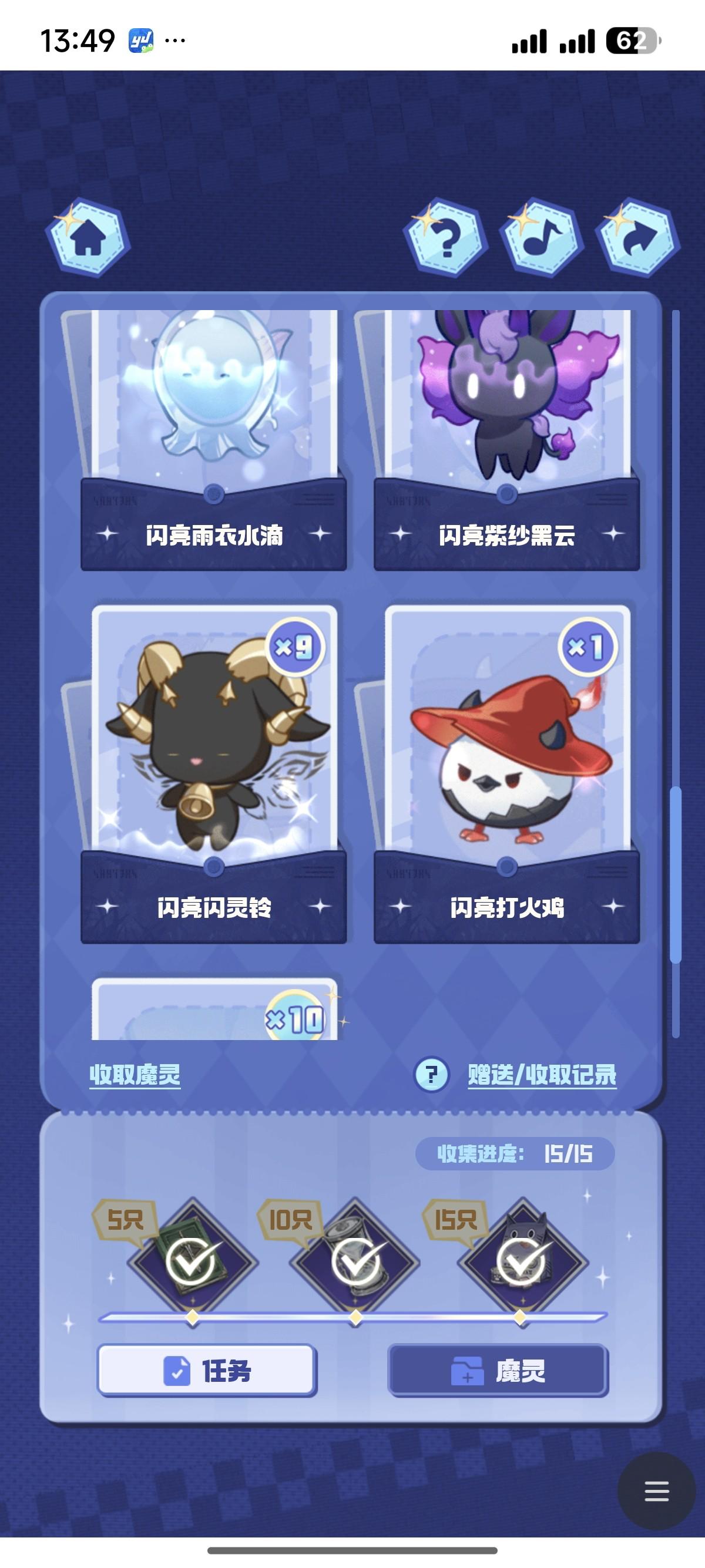Screen dimensions: 705x1568
Task: Switch to the 任务 tab
Action: coord(207,1371)
